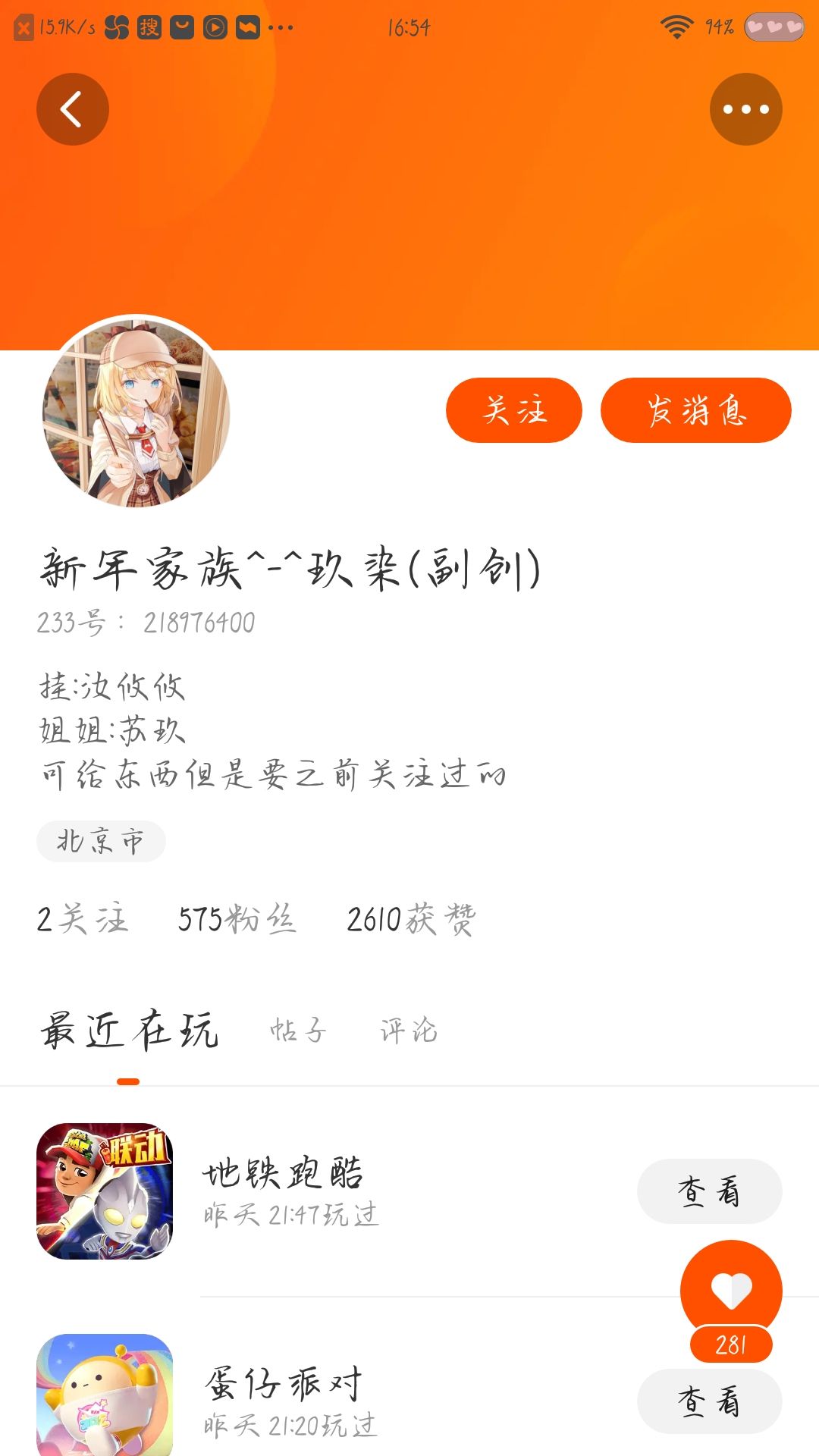
Task: Go back using the top-left arrow
Action: click(x=72, y=109)
